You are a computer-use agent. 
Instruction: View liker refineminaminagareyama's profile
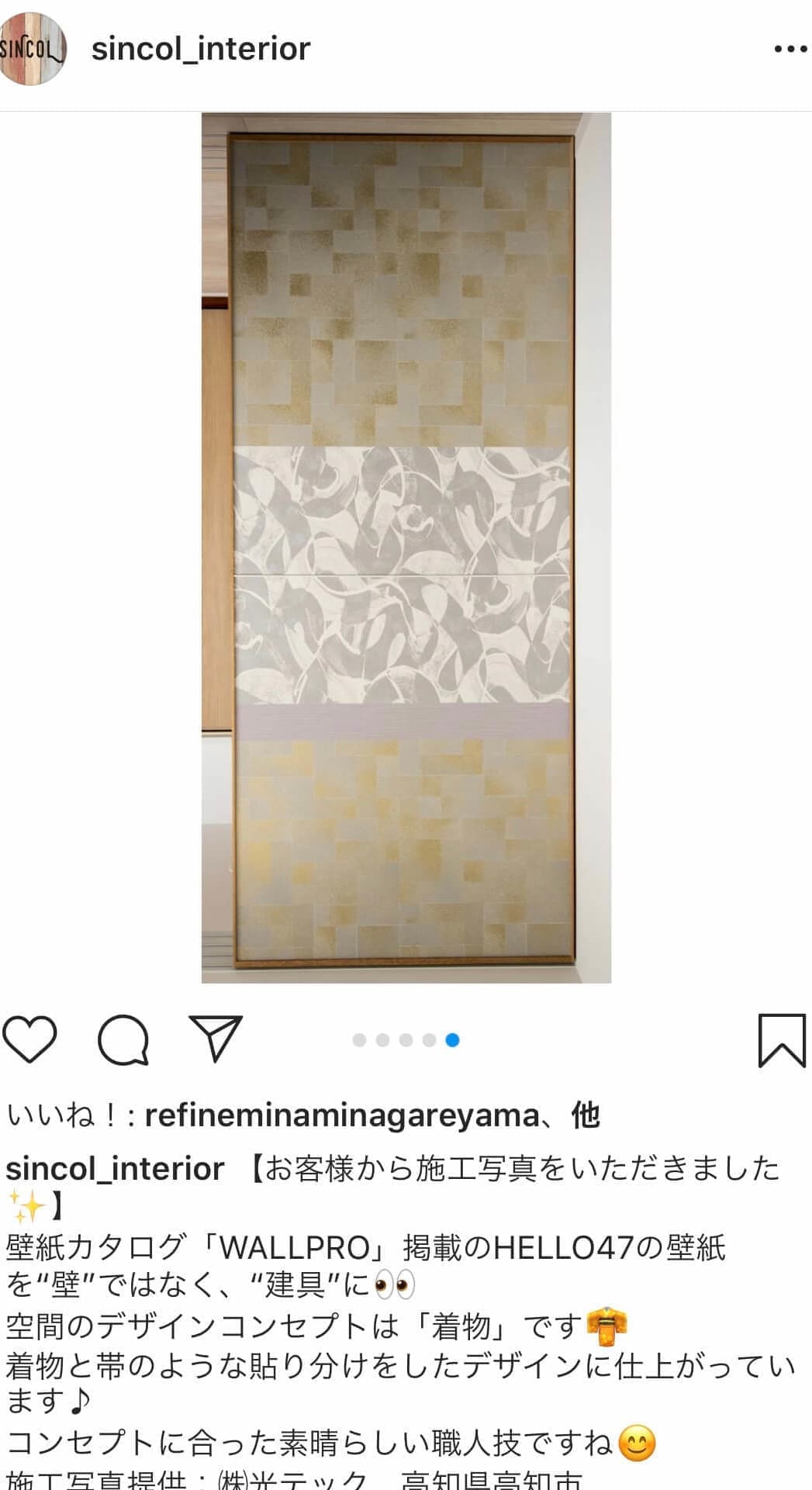pos(342,1115)
